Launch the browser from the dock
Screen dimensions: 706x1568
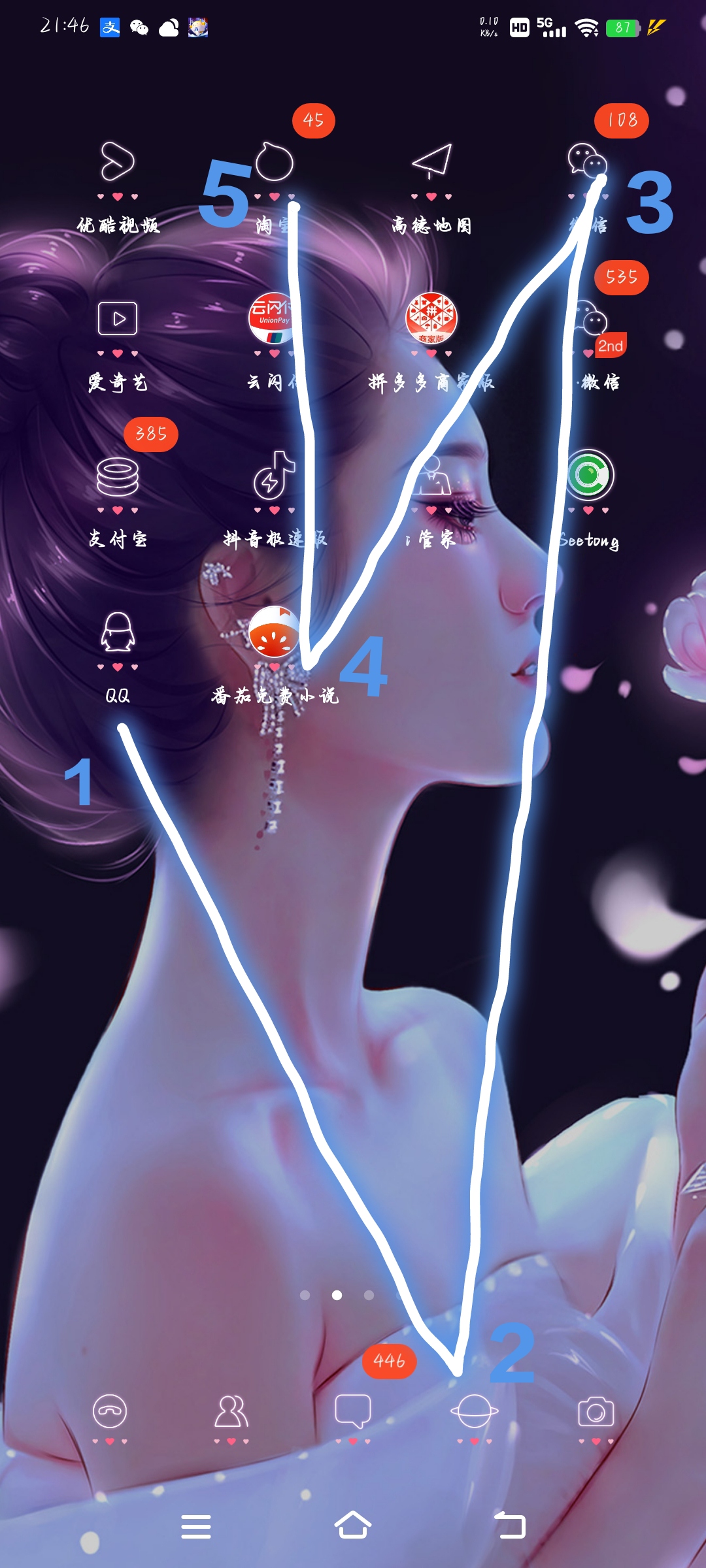coord(475,1411)
